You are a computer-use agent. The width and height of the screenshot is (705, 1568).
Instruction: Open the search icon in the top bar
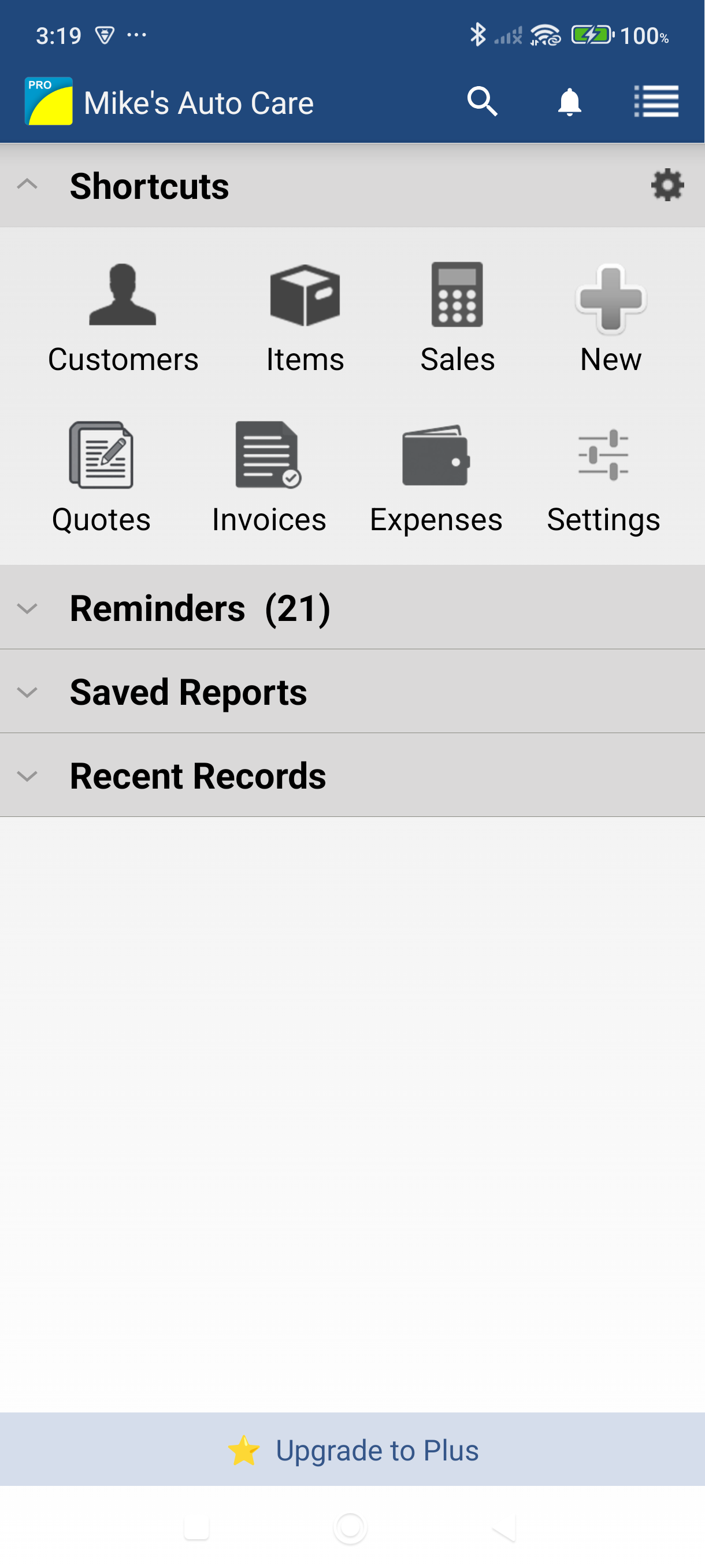(x=481, y=102)
